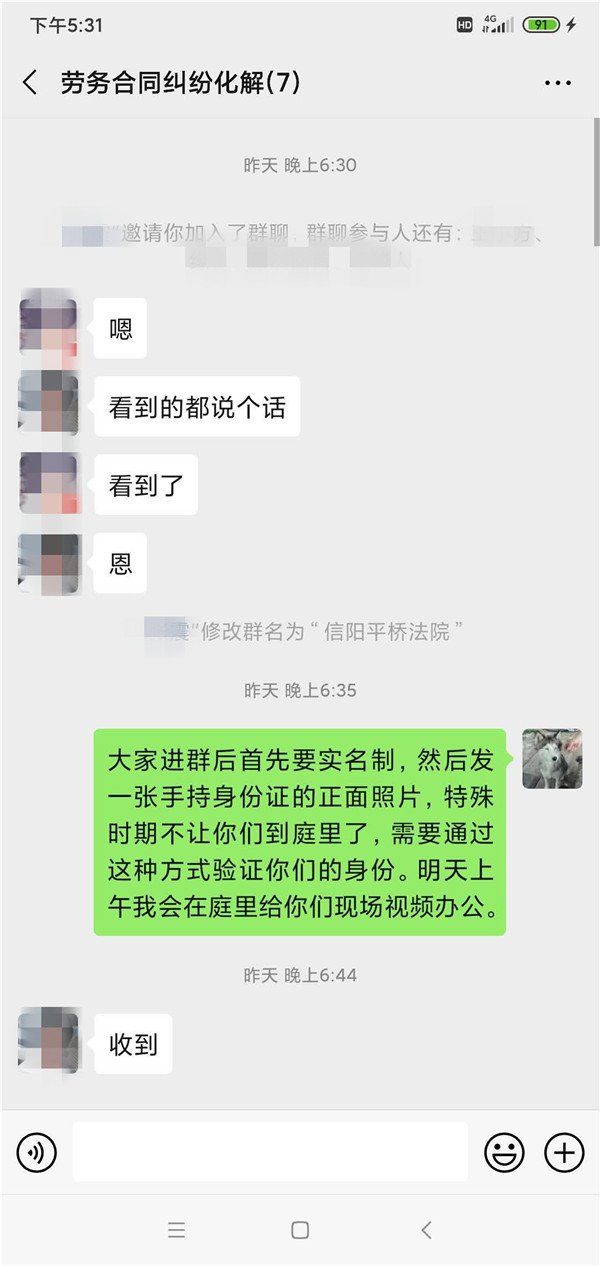Open the system recent apps menu

click(x=177, y=1231)
